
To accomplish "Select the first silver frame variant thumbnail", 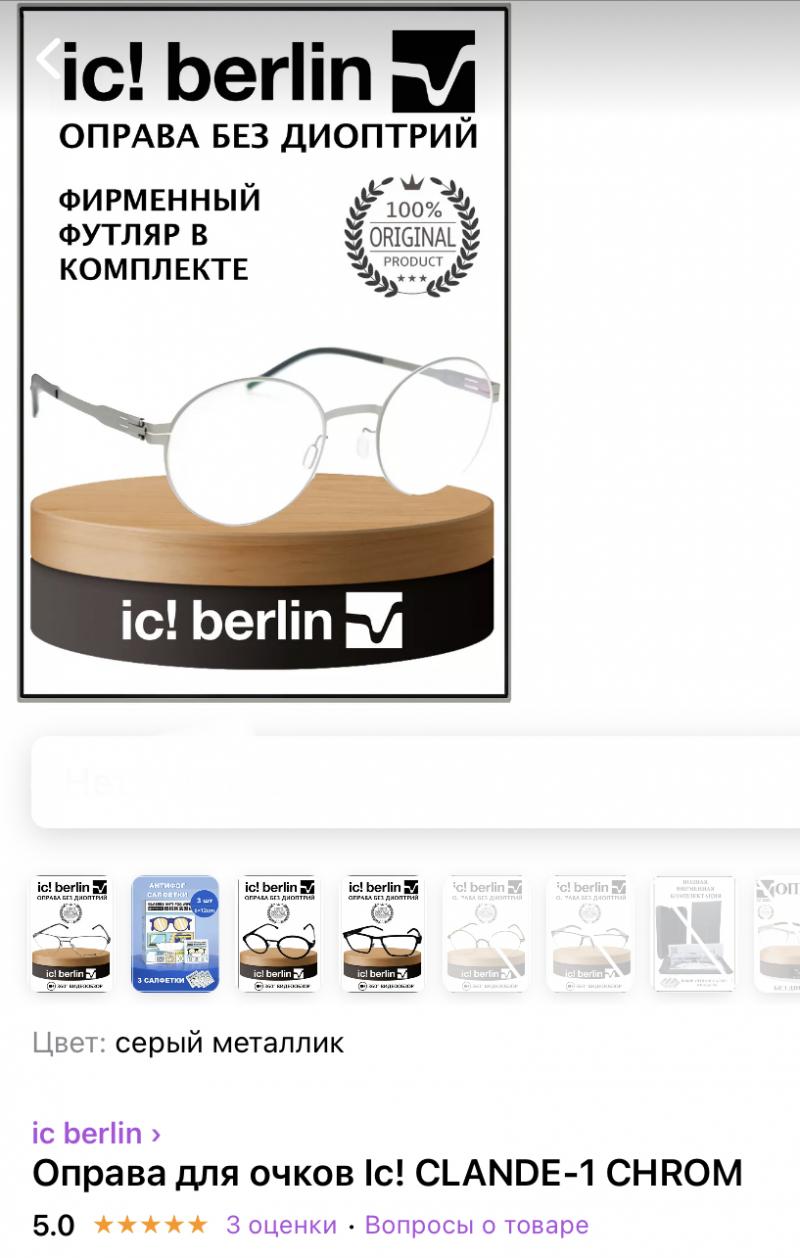I will 71,934.
